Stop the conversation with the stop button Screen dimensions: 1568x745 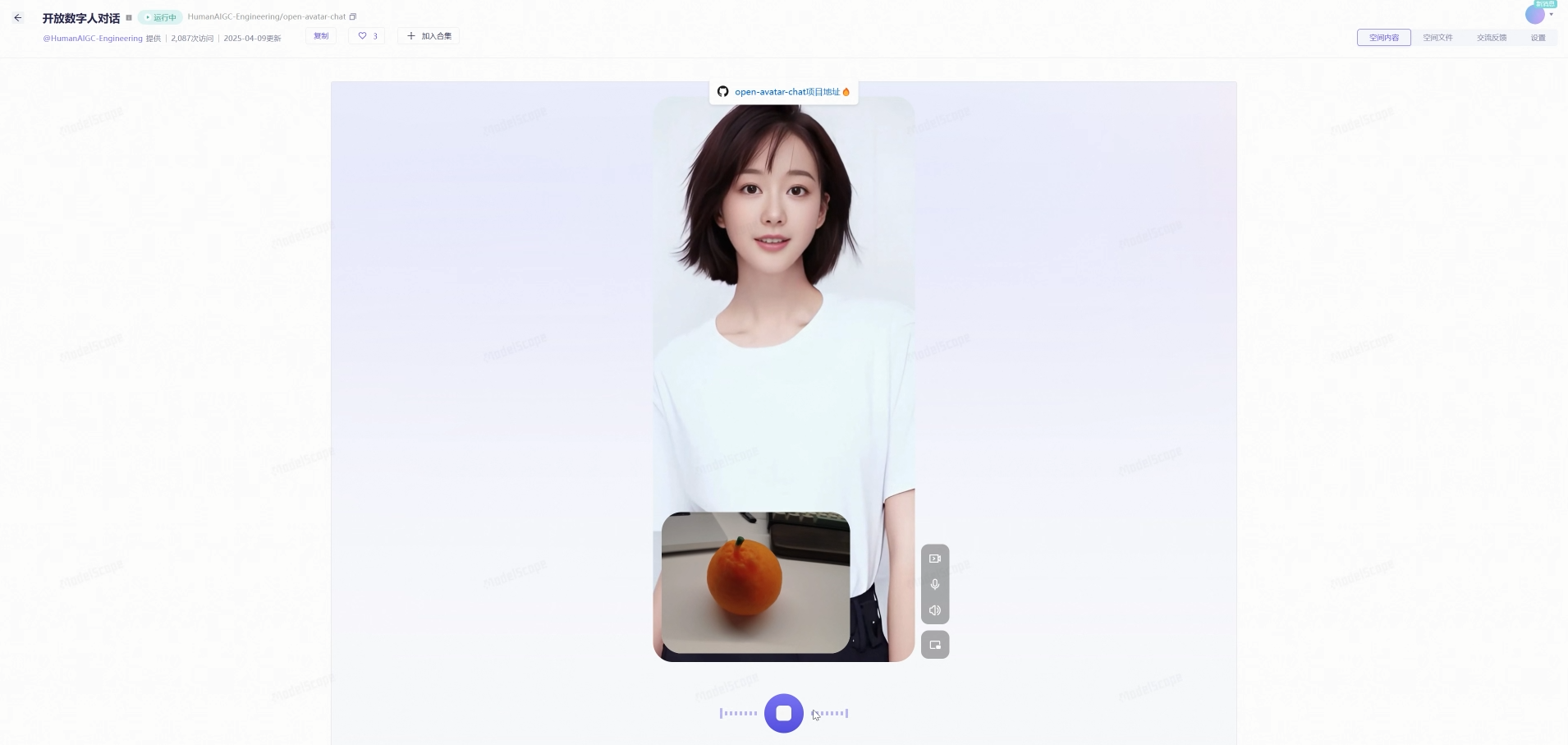(784, 713)
